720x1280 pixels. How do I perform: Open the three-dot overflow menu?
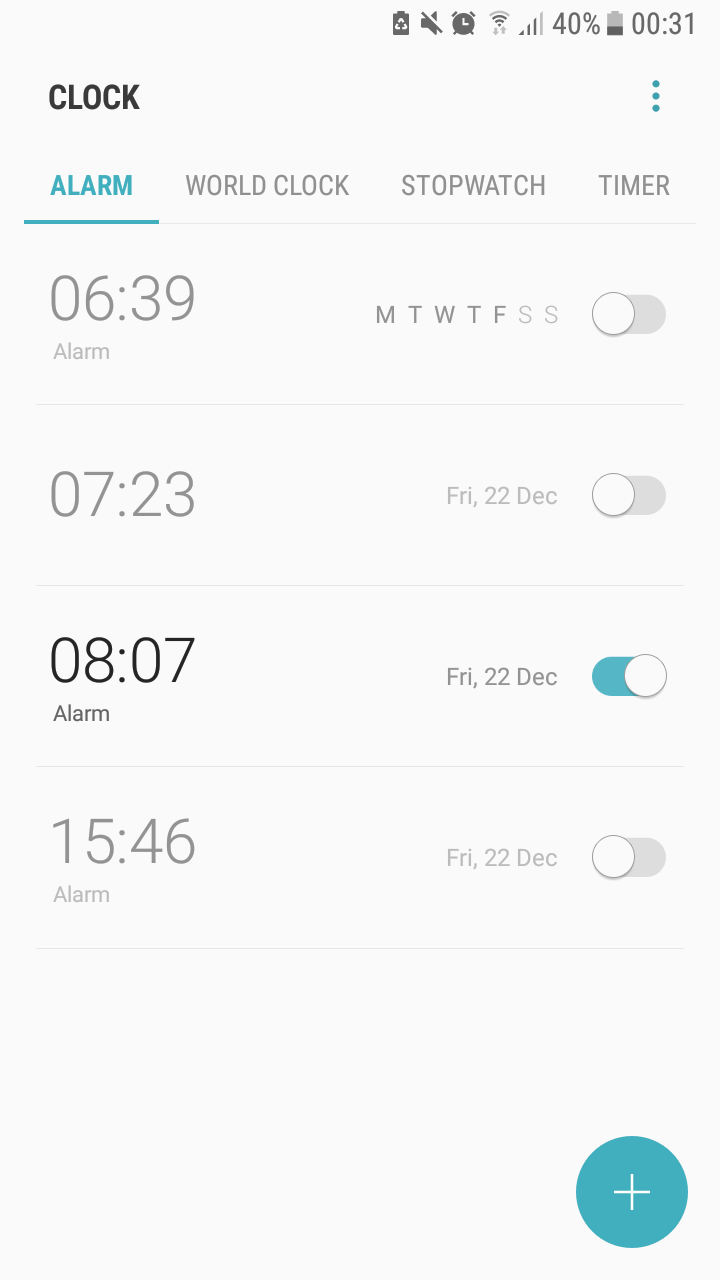point(656,97)
